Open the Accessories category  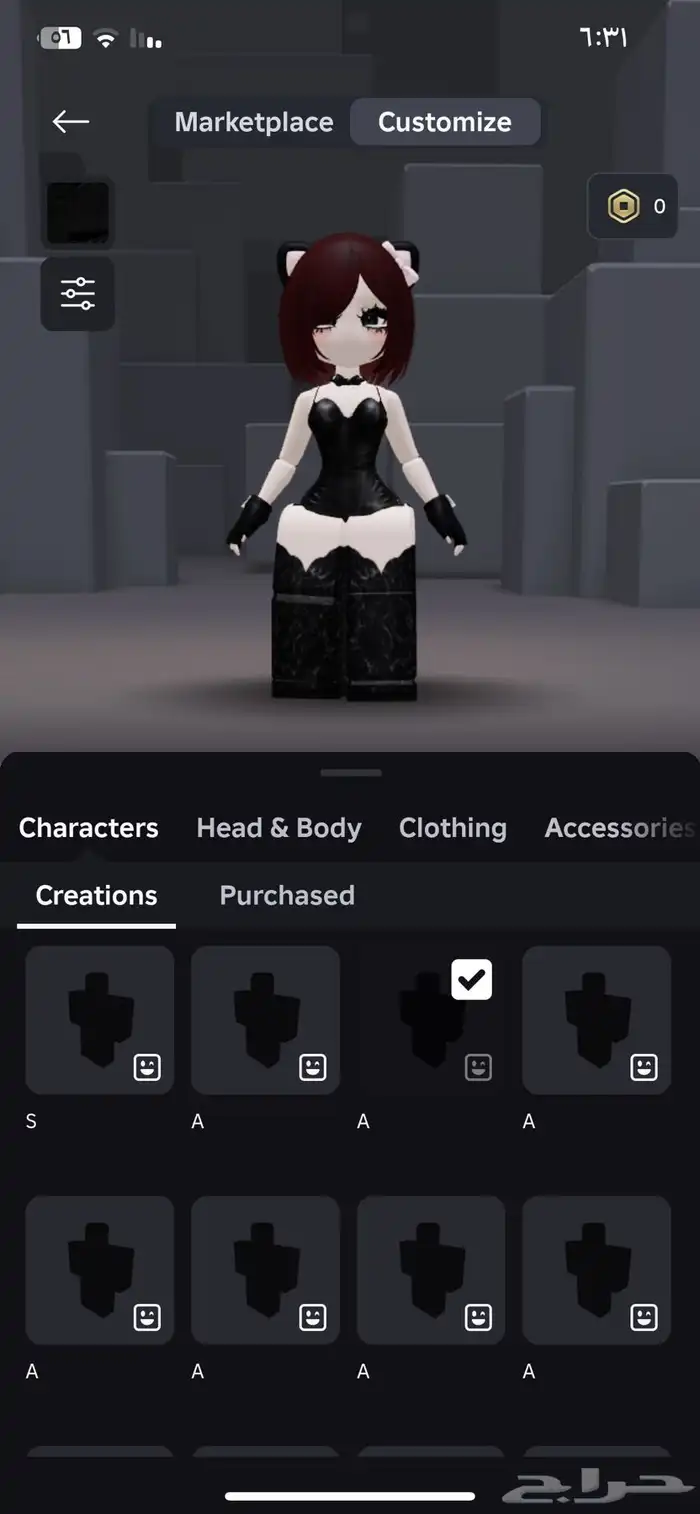pyautogui.click(x=618, y=828)
